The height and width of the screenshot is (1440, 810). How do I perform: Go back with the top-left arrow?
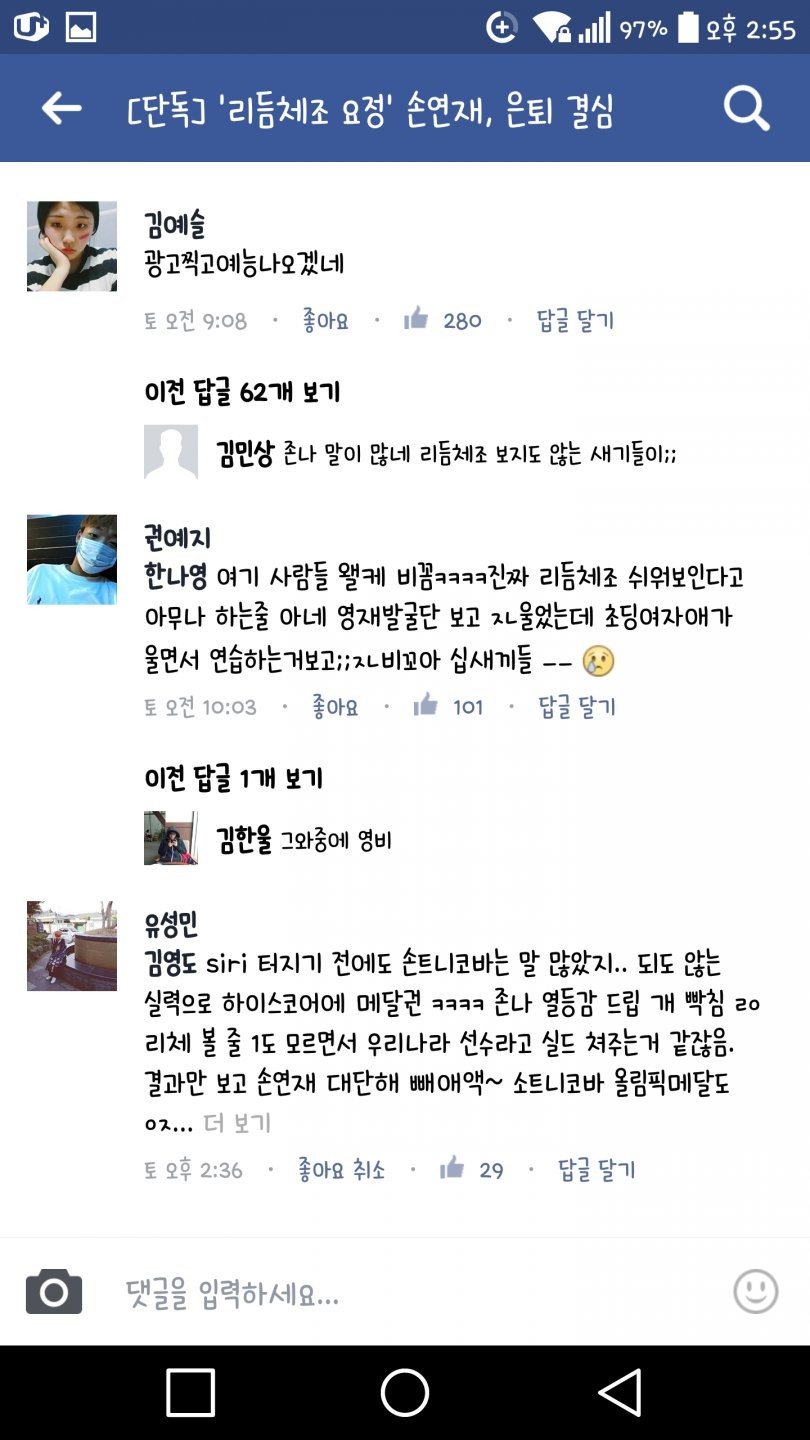point(61,108)
